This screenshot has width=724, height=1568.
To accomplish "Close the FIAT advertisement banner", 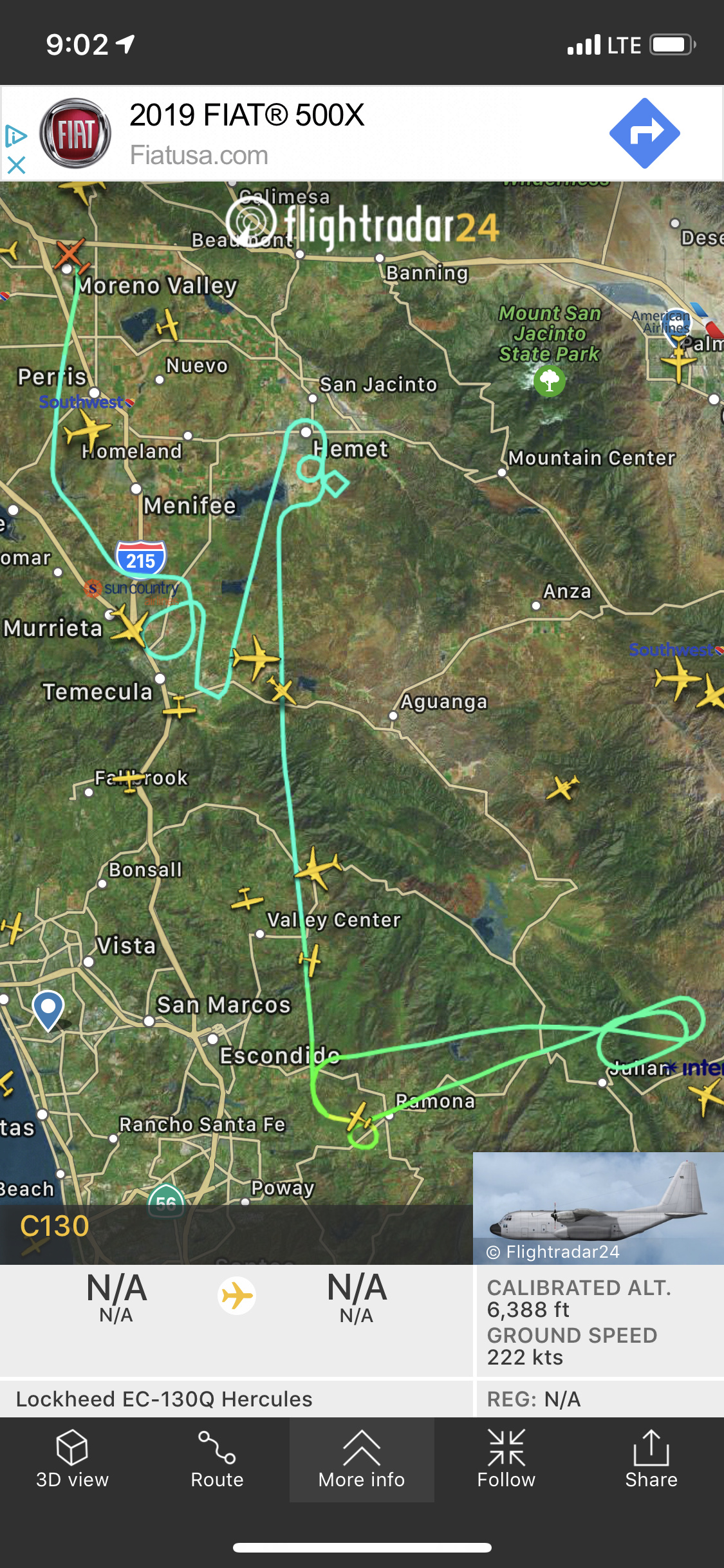I will [16, 165].
